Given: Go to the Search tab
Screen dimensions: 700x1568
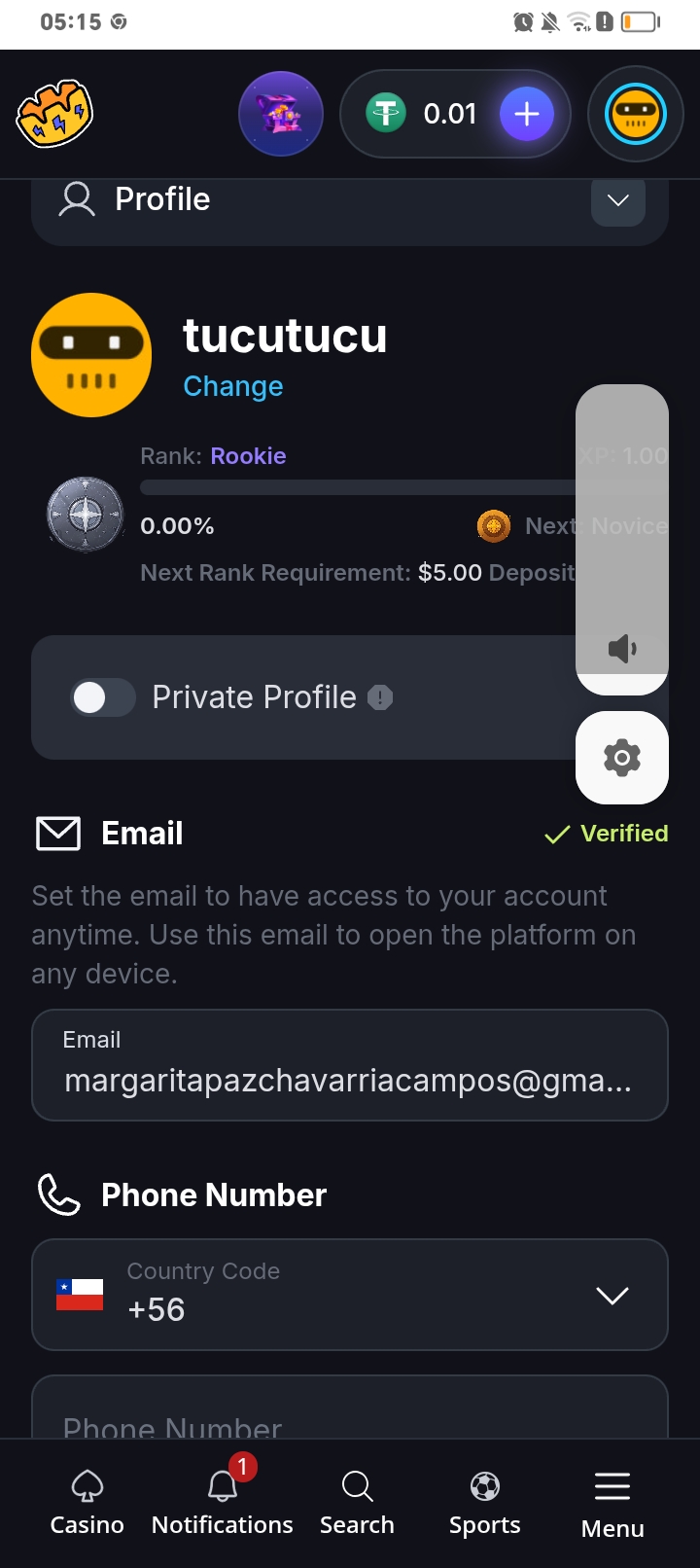Looking at the screenshot, I should click(357, 1503).
